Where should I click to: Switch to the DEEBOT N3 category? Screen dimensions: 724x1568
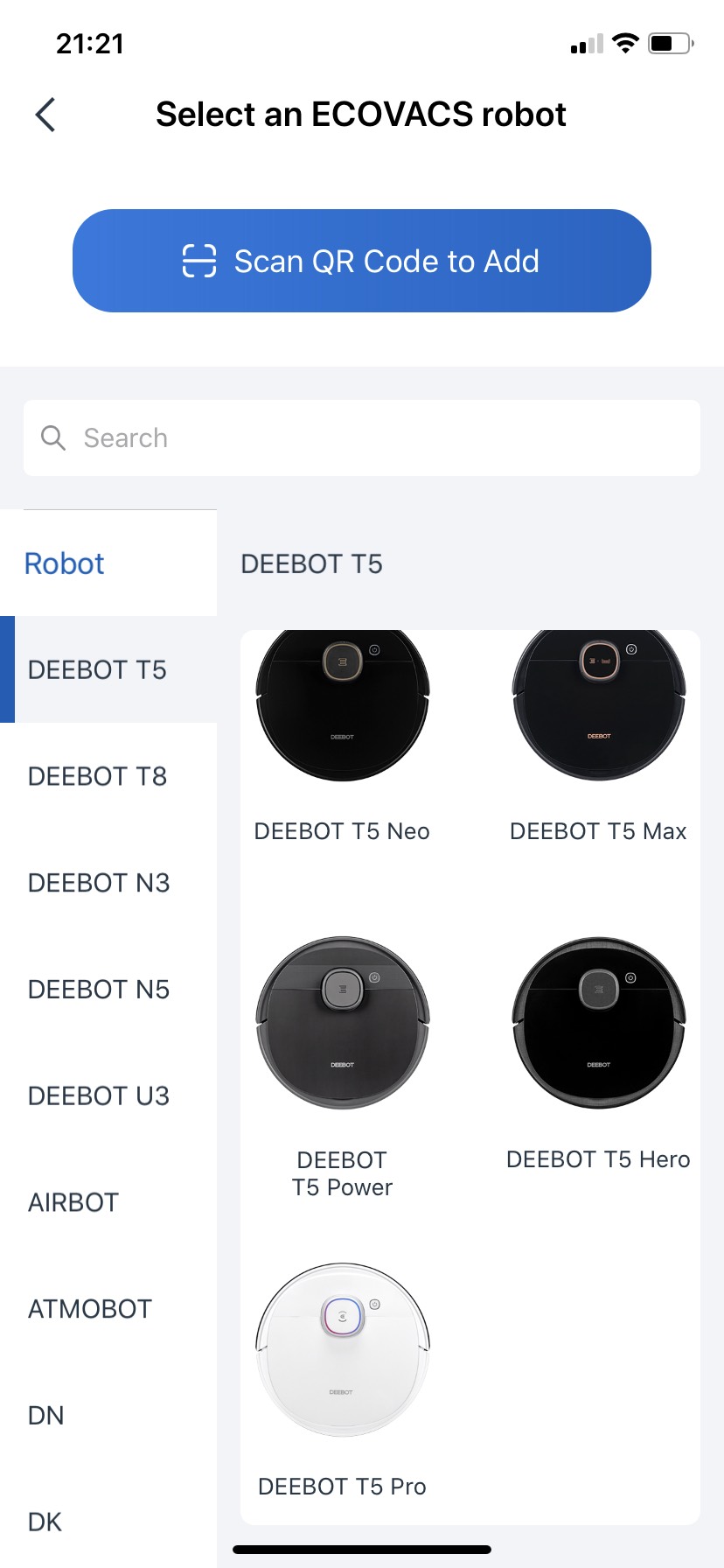pyautogui.click(x=108, y=883)
